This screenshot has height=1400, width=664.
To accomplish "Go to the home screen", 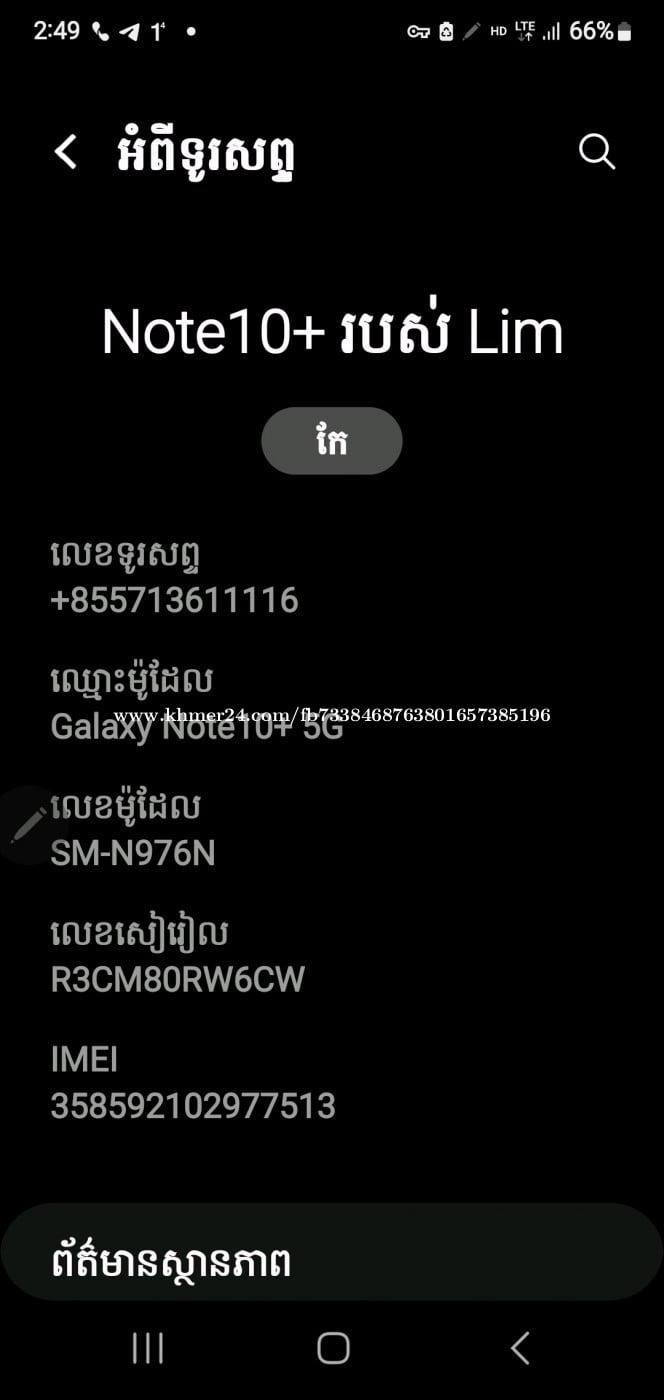I will (333, 1348).
